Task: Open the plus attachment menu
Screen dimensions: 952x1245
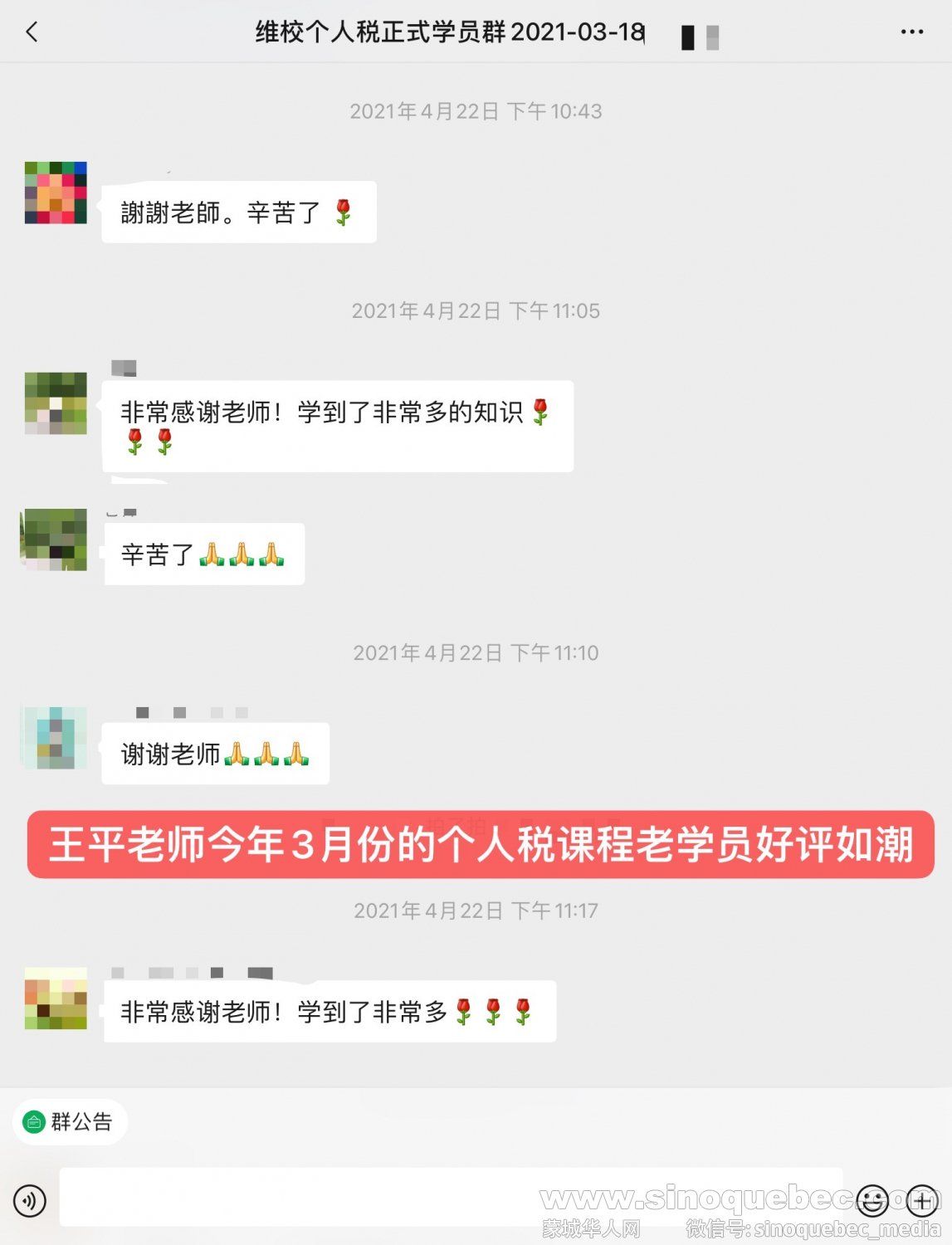Action: [921, 1200]
